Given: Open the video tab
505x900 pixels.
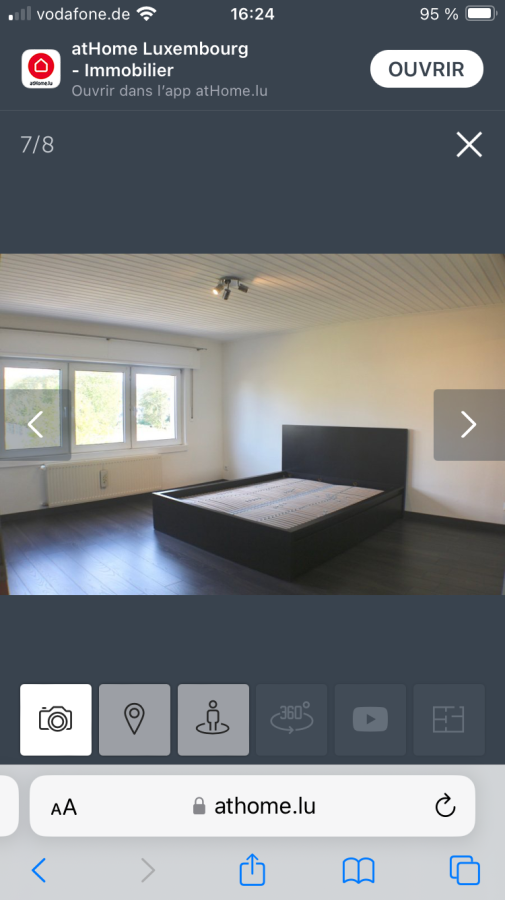Looking at the screenshot, I should pyautogui.click(x=370, y=719).
